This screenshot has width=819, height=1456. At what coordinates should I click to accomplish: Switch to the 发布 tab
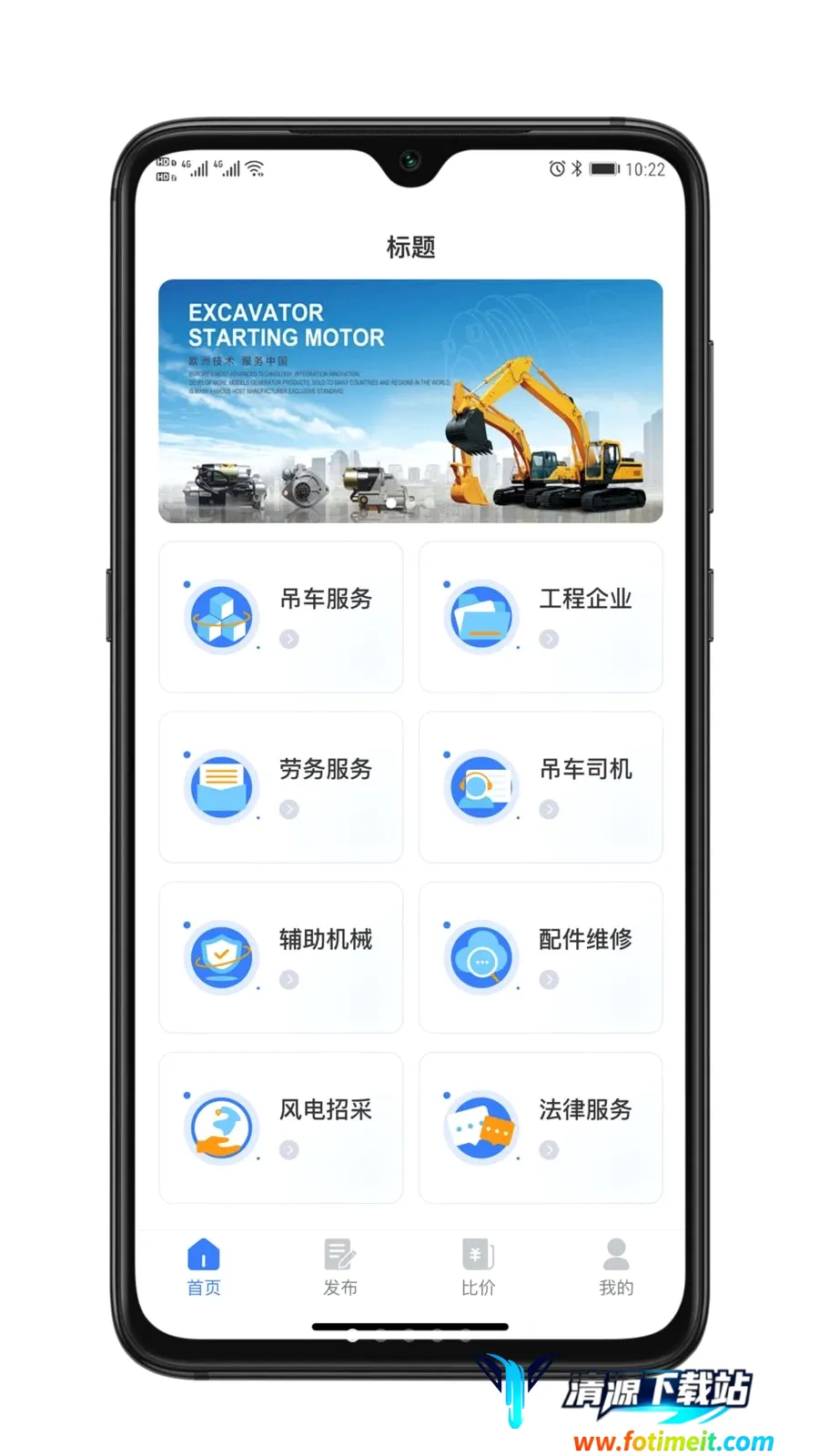340,1268
